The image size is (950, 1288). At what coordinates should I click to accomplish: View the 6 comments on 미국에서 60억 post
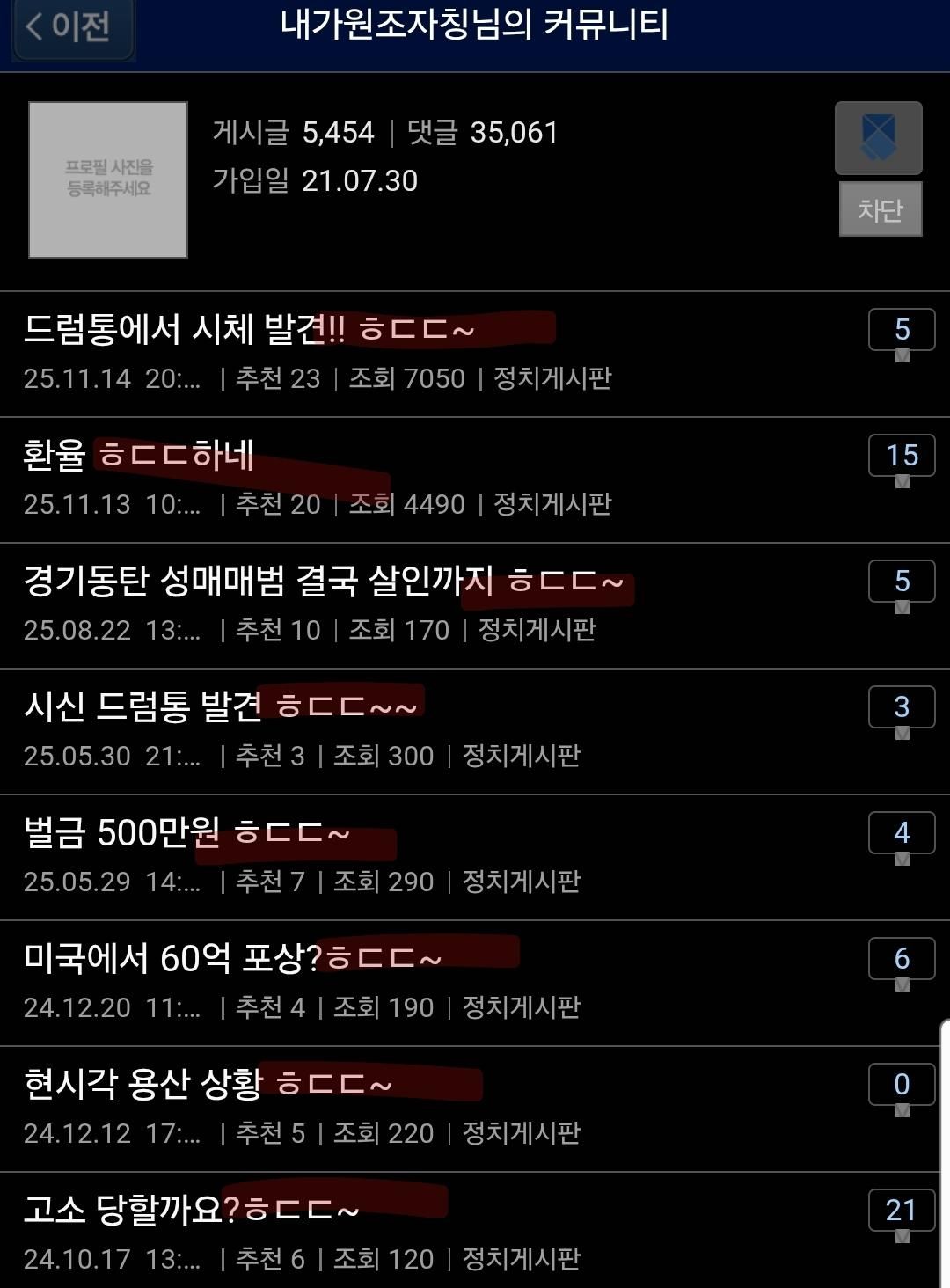902,959
